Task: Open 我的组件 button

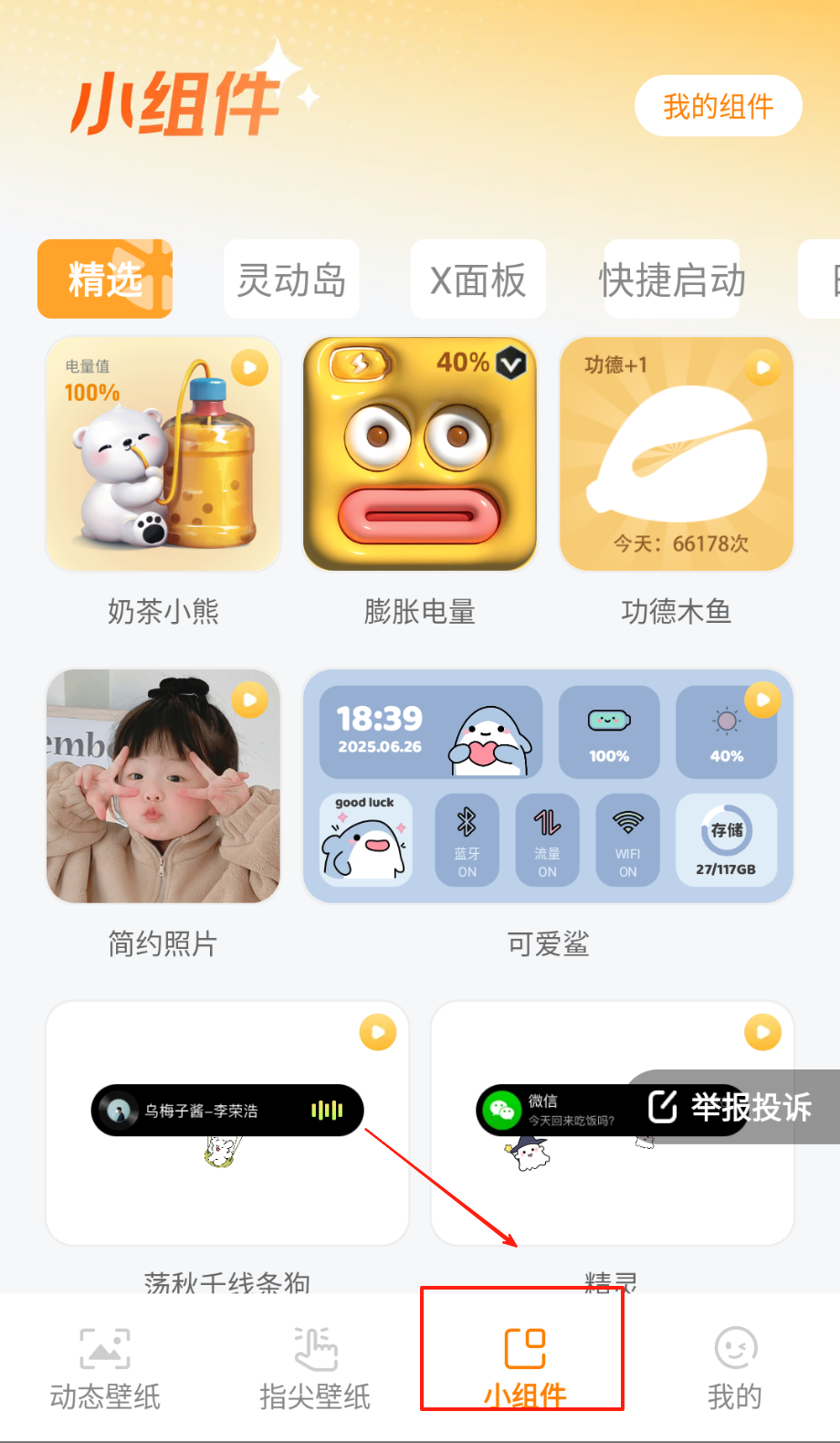Action: [718, 106]
